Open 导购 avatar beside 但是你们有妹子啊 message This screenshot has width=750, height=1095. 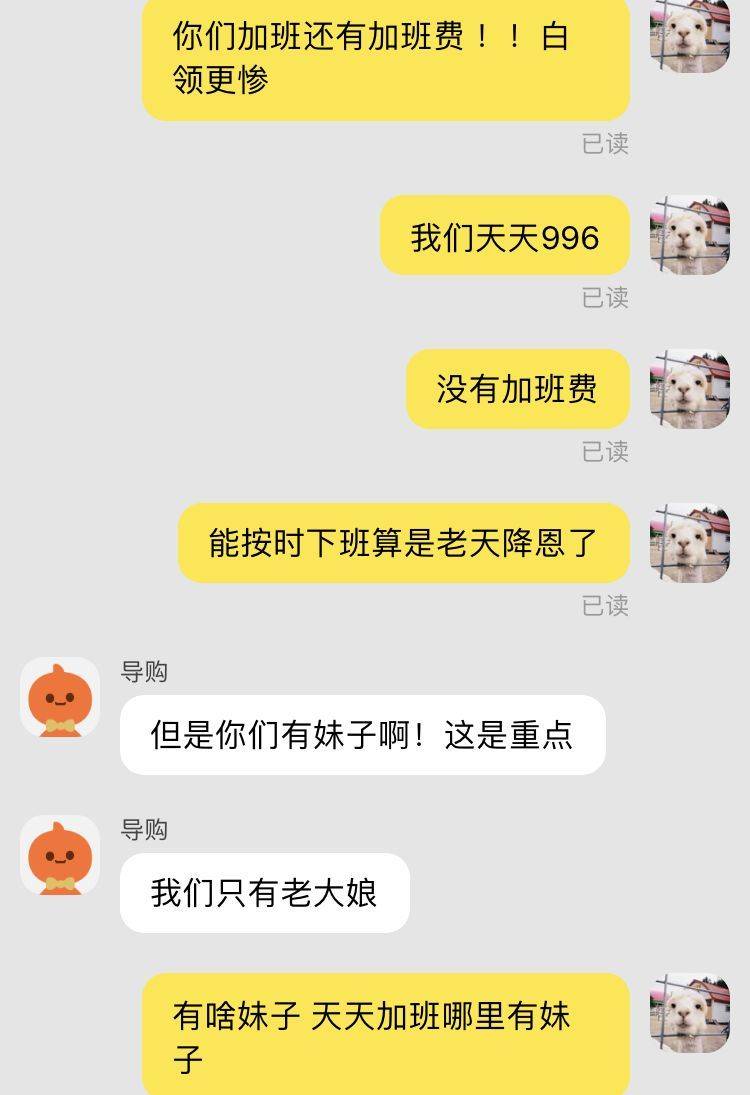[x=60, y=697]
